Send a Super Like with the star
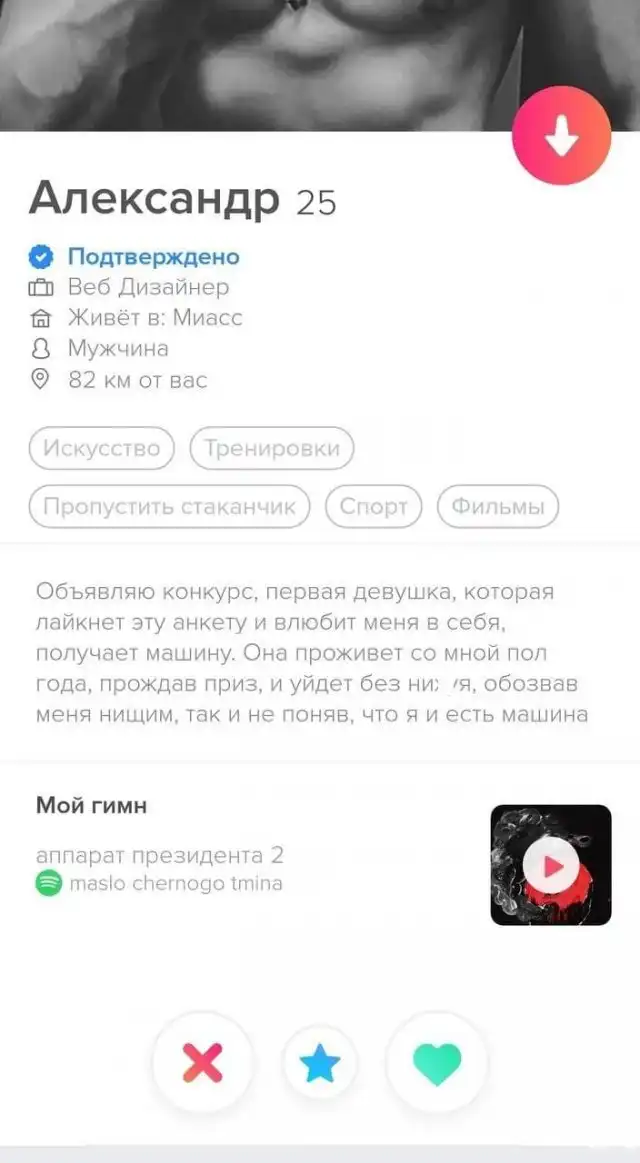This screenshot has width=640, height=1163. (x=320, y=1063)
